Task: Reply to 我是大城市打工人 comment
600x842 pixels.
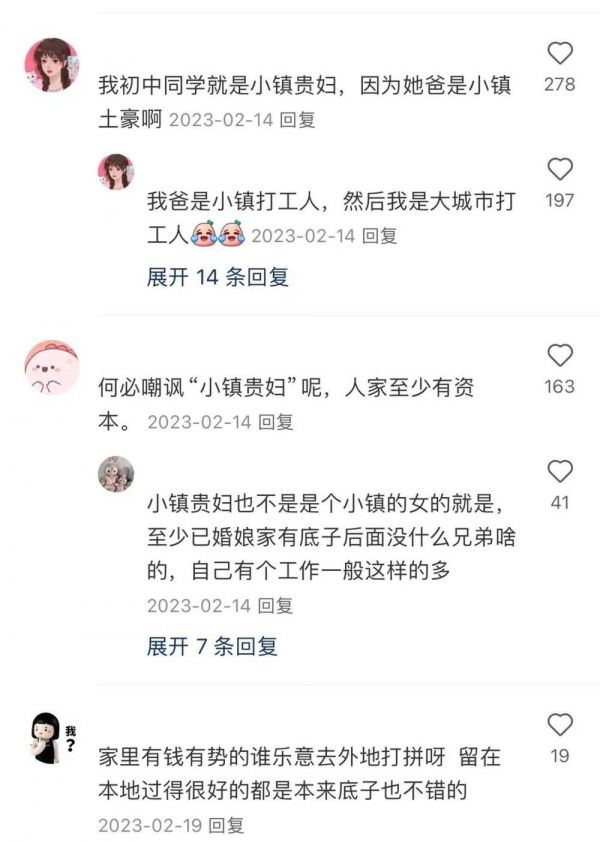Action: (x=379, y=236)
